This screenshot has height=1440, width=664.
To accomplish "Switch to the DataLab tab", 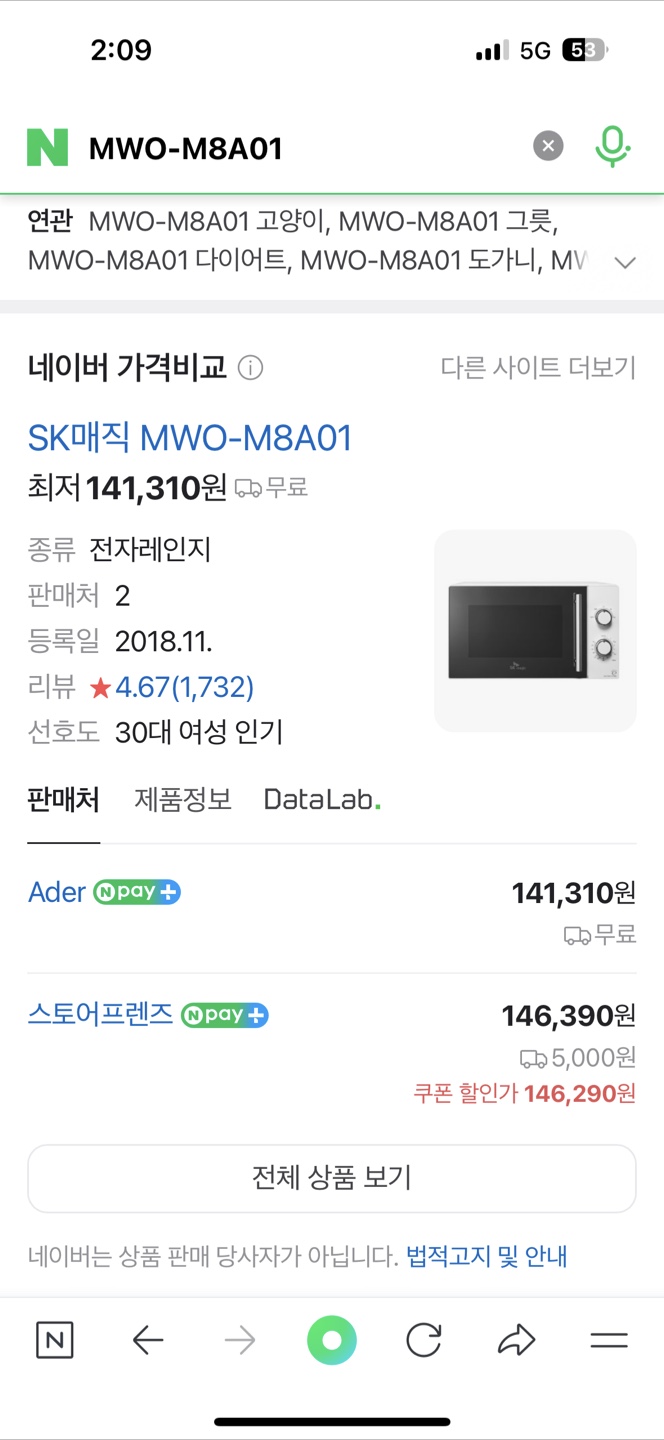I will pyautogui.click(x=322, y=799).
